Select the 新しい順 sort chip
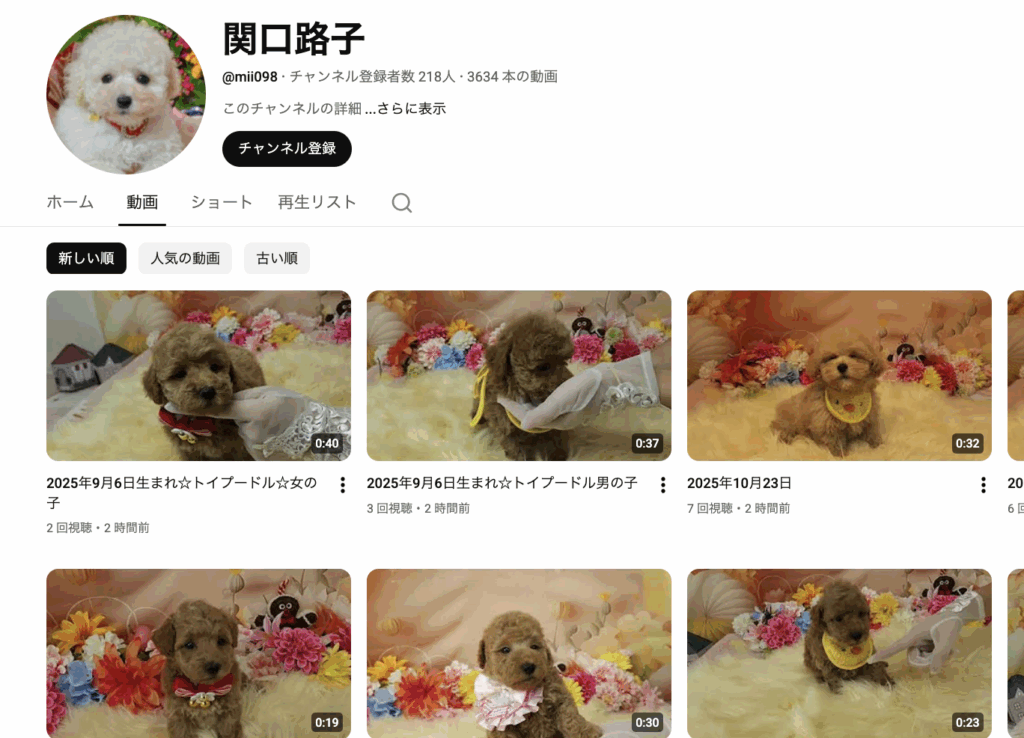Image resolution: width=1024 pixels, height=738 pixels. coord(86,258)
